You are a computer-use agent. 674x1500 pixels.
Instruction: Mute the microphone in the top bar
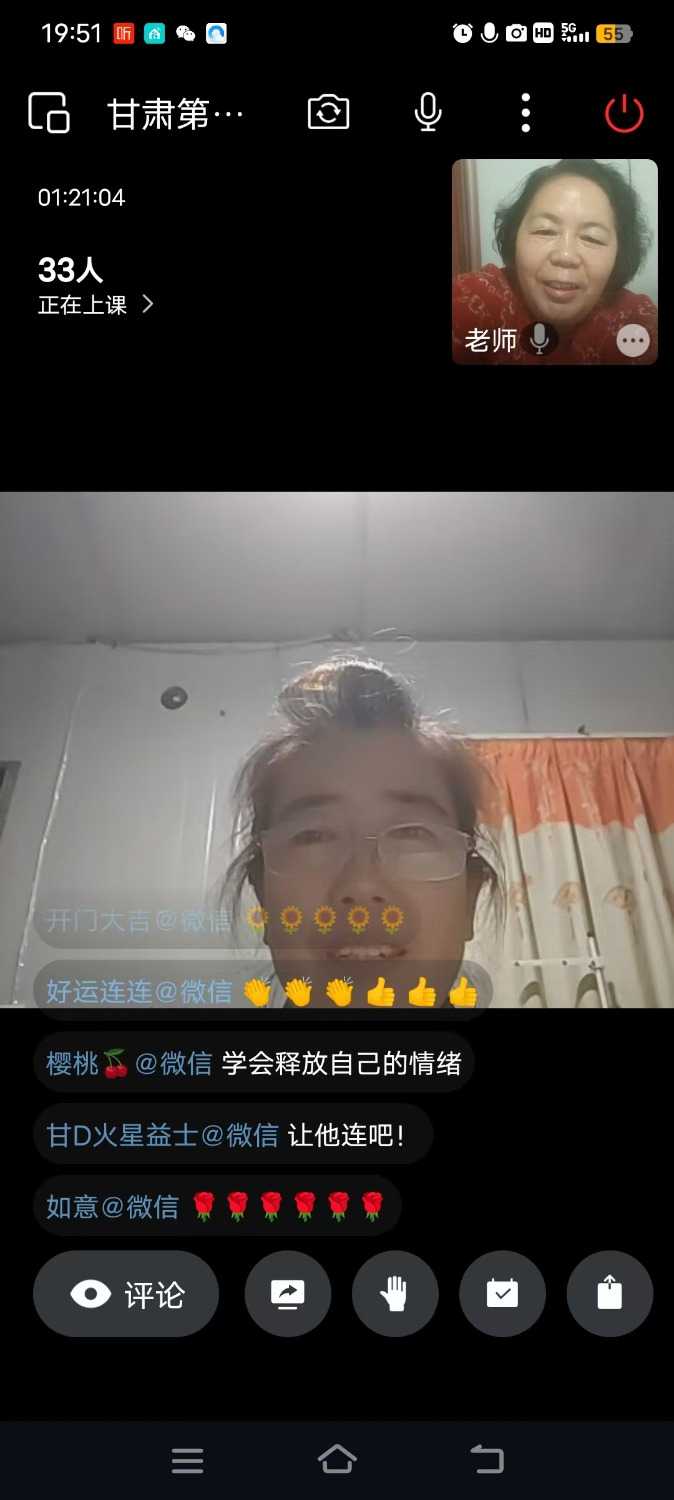point(428,113)
